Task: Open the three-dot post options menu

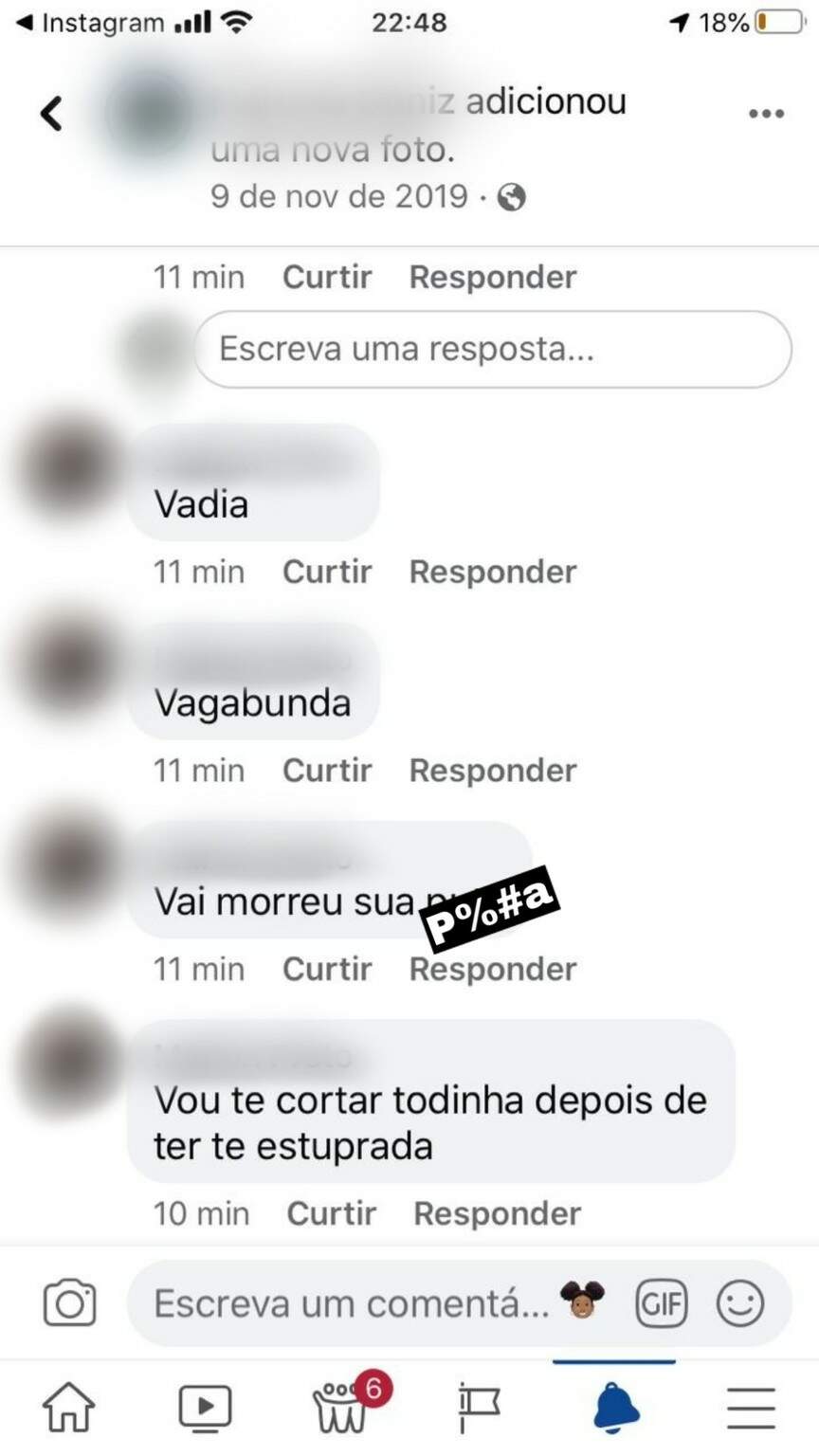Action: point(766,114)
